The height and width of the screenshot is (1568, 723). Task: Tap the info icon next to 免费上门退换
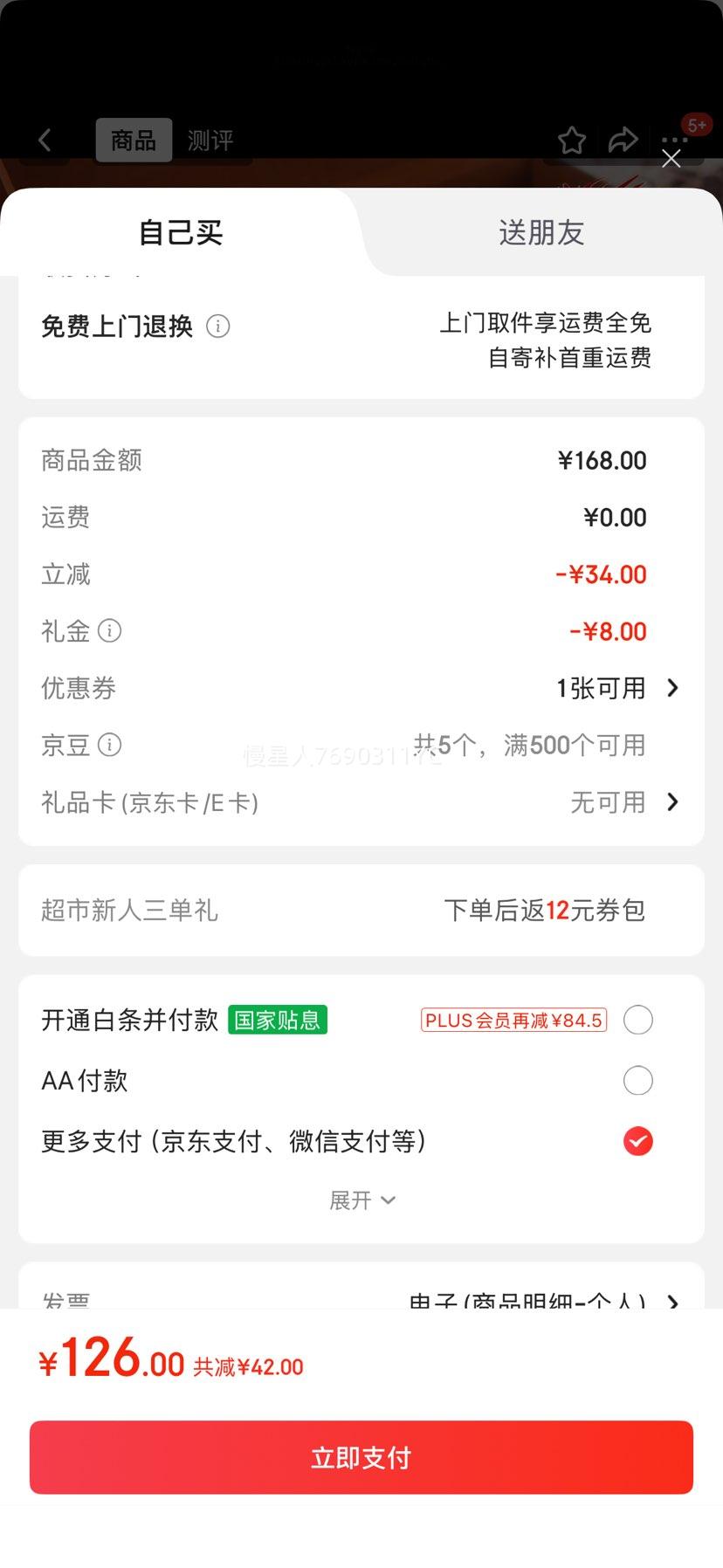[218, 327]
